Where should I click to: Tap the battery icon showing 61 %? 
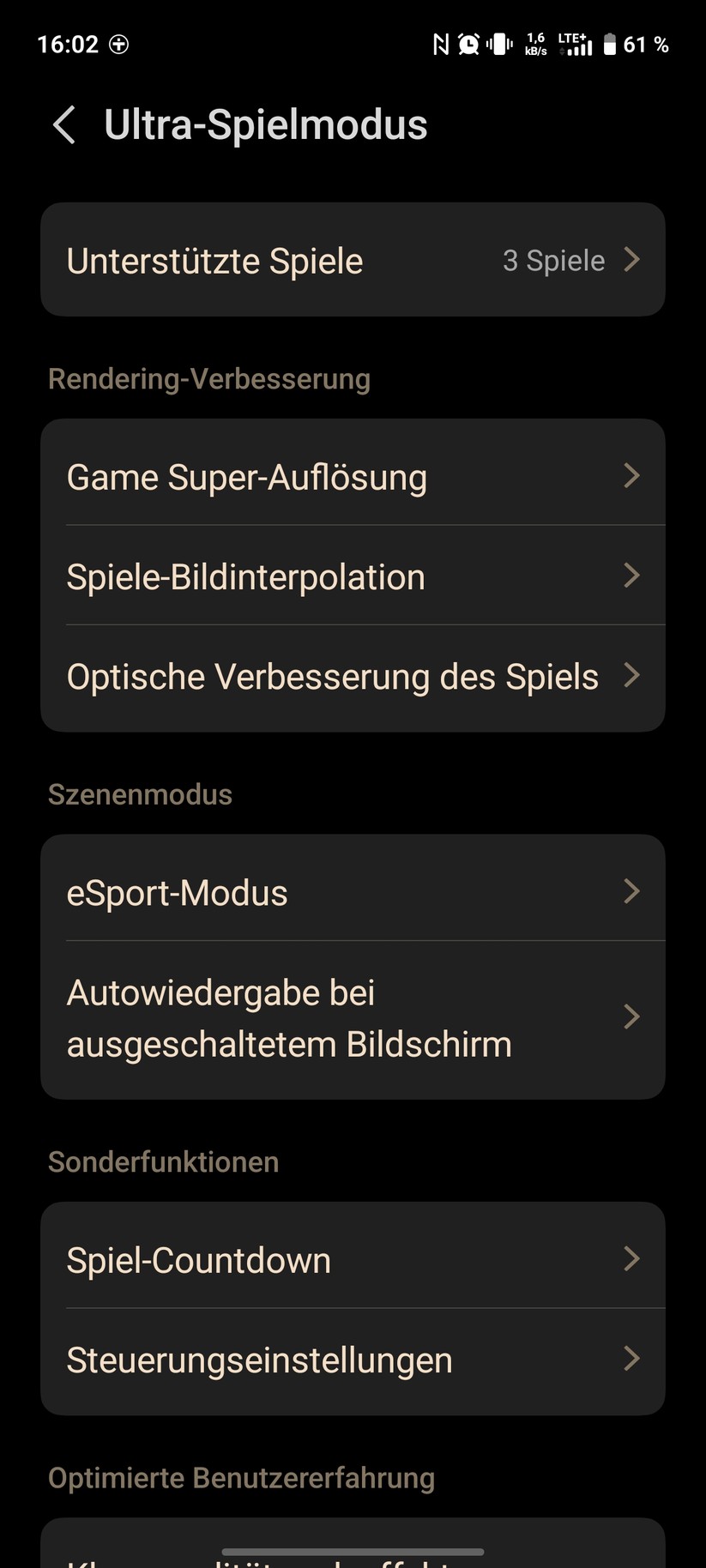pyautogui.click(x=610, y=43)
